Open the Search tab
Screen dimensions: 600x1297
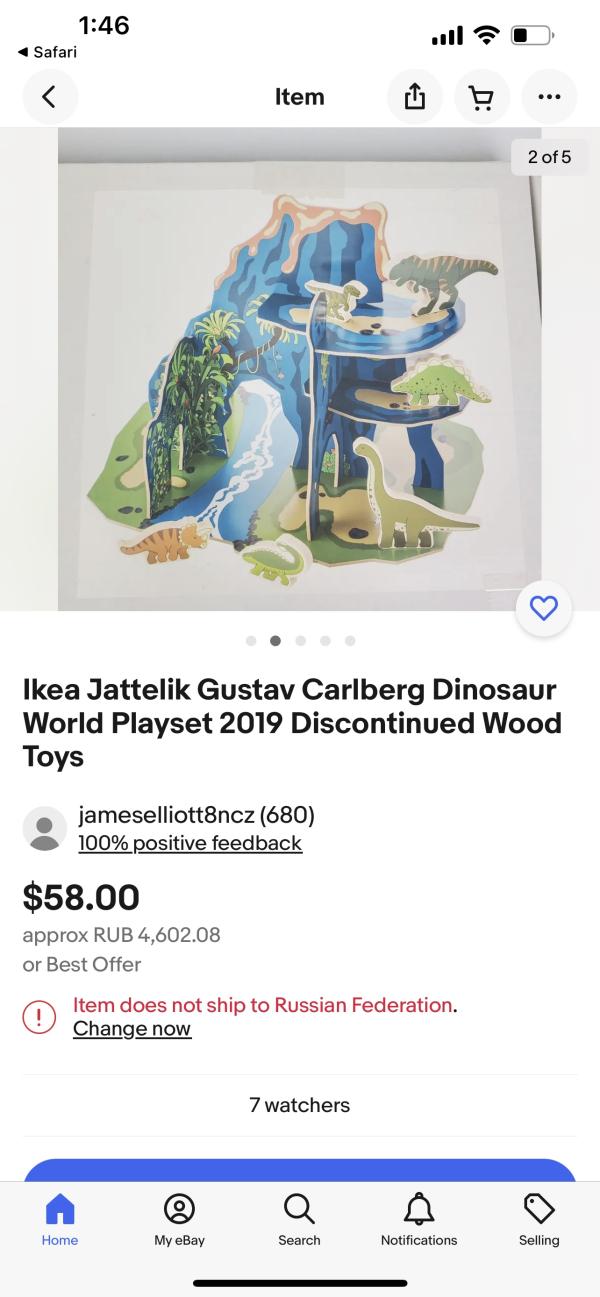[299, 1220]
